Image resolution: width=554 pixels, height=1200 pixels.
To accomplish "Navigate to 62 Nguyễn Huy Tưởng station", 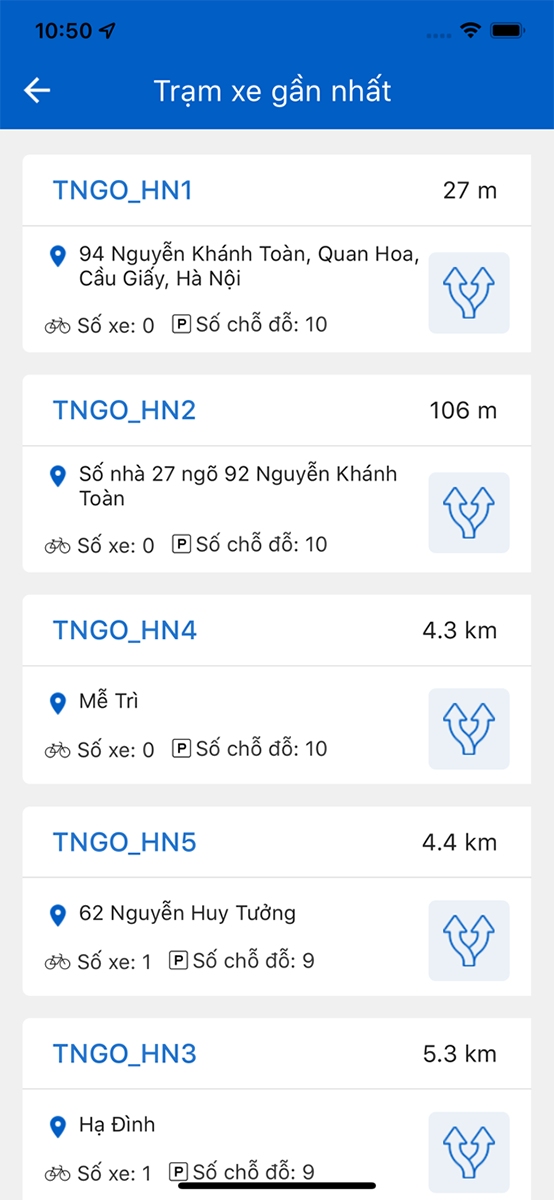I will pos(469,941).
